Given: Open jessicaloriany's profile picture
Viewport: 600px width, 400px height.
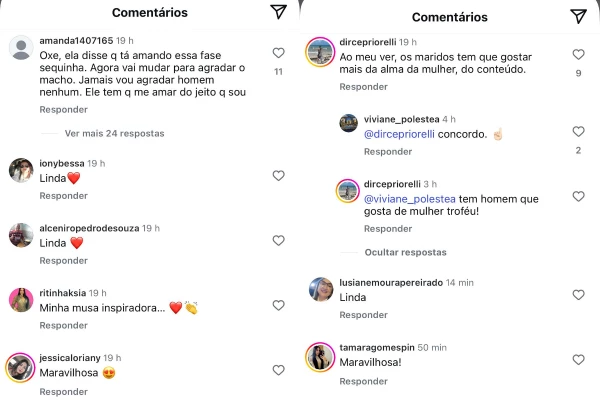Looking at the screenshot, I should pyautogui.click(x=21, y=366).
